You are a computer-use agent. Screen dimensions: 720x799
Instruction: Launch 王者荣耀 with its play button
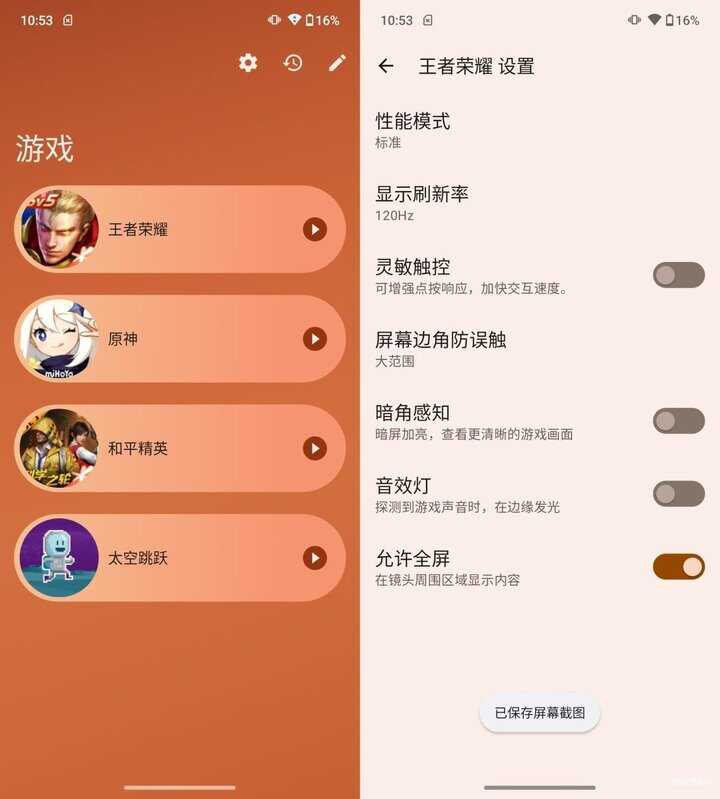(315, 230)
